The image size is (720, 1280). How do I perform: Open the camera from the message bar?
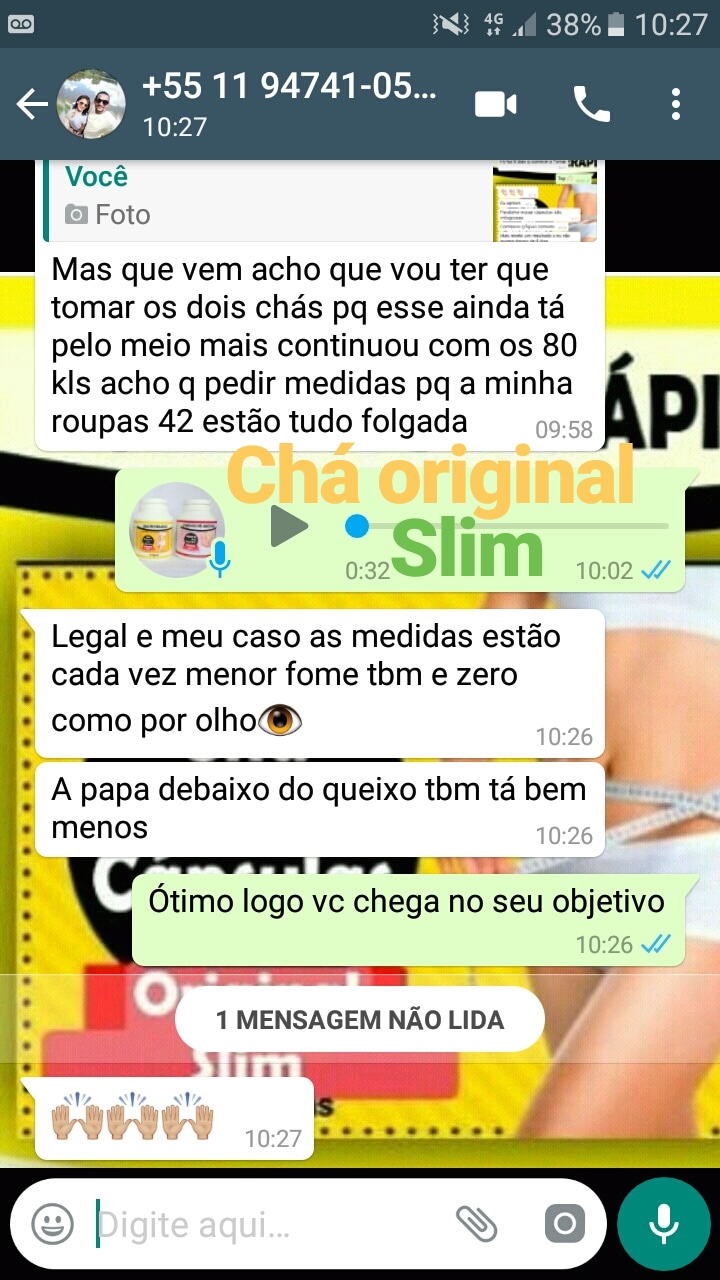[564, 1223]
